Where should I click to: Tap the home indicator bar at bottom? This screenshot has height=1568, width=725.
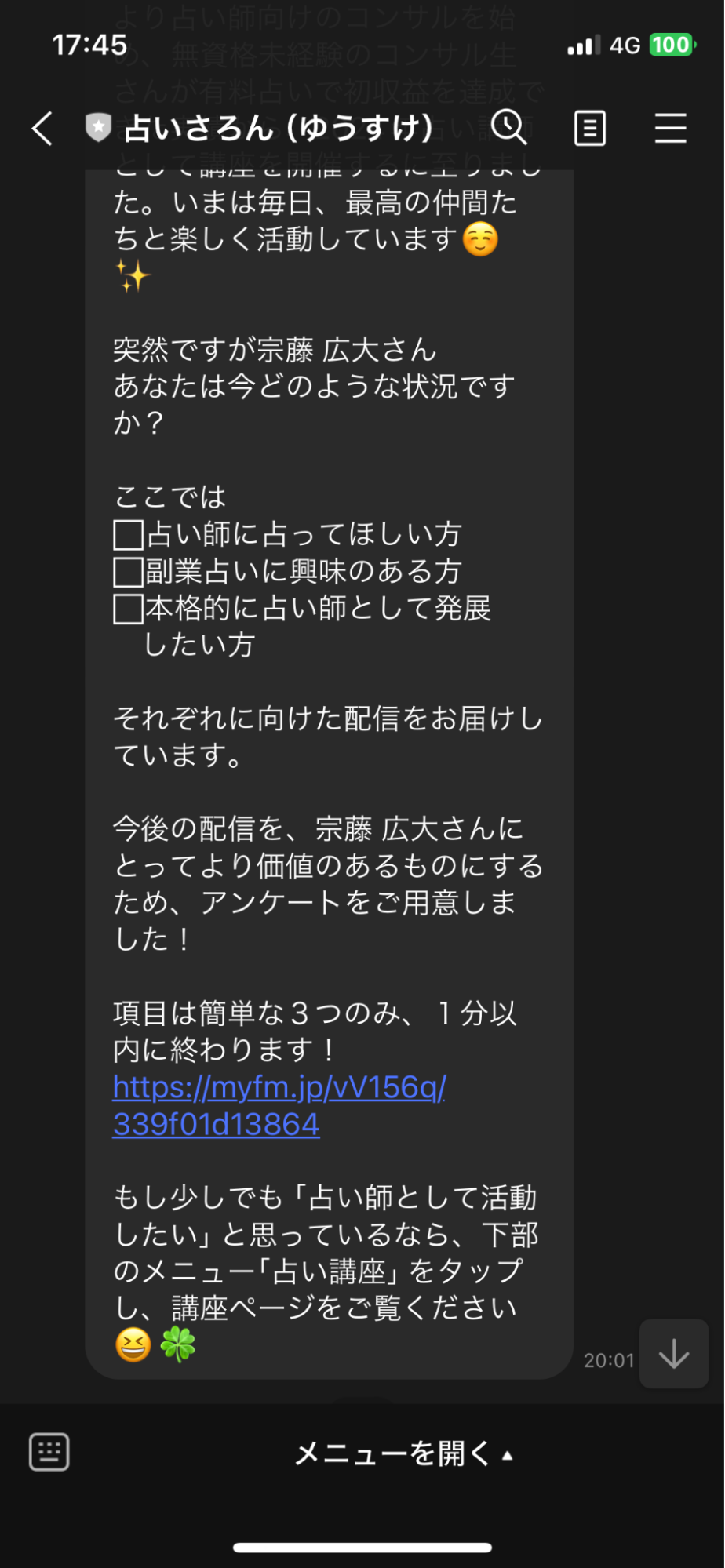coord(362,1547)
